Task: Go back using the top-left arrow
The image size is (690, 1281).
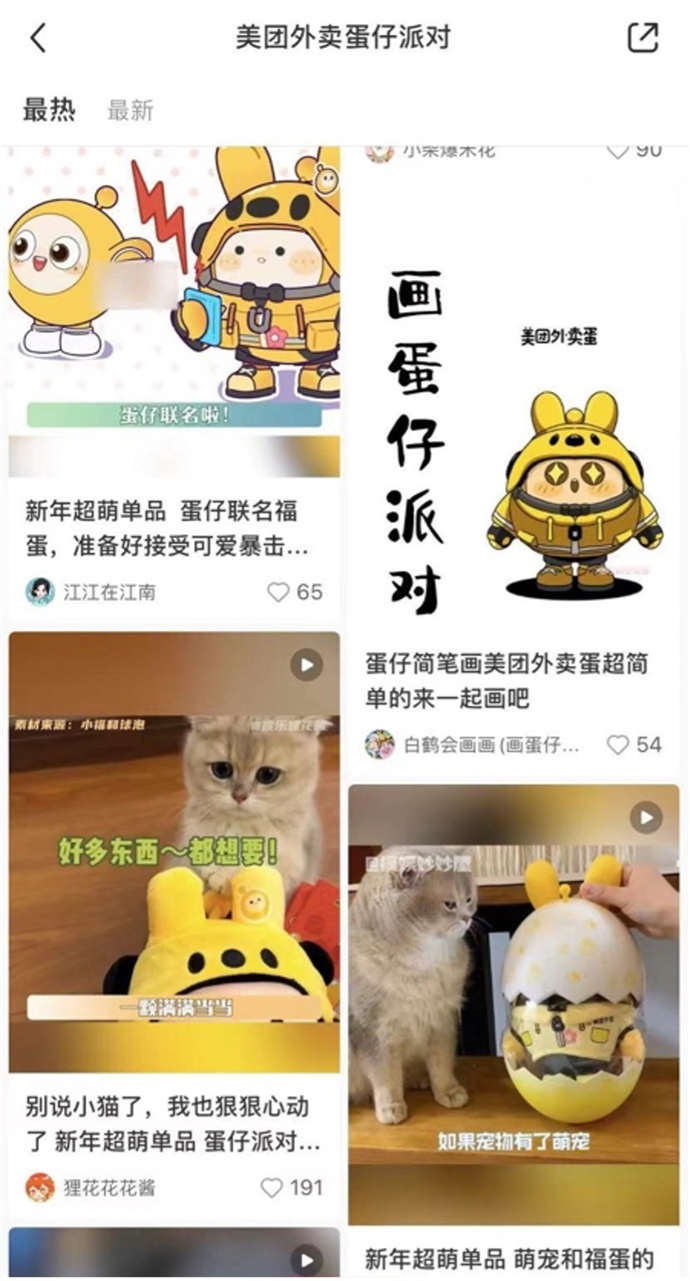Action: (38, 38)
